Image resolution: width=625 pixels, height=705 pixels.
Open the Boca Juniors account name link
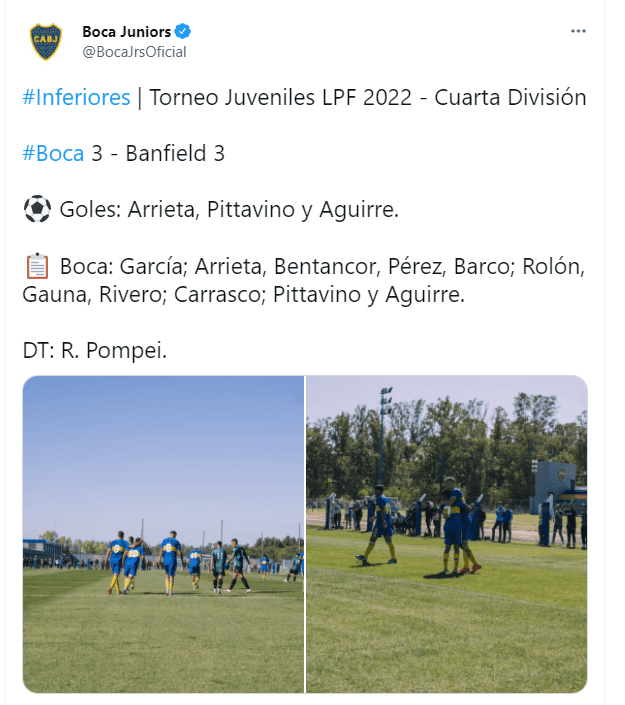(126, 32)
